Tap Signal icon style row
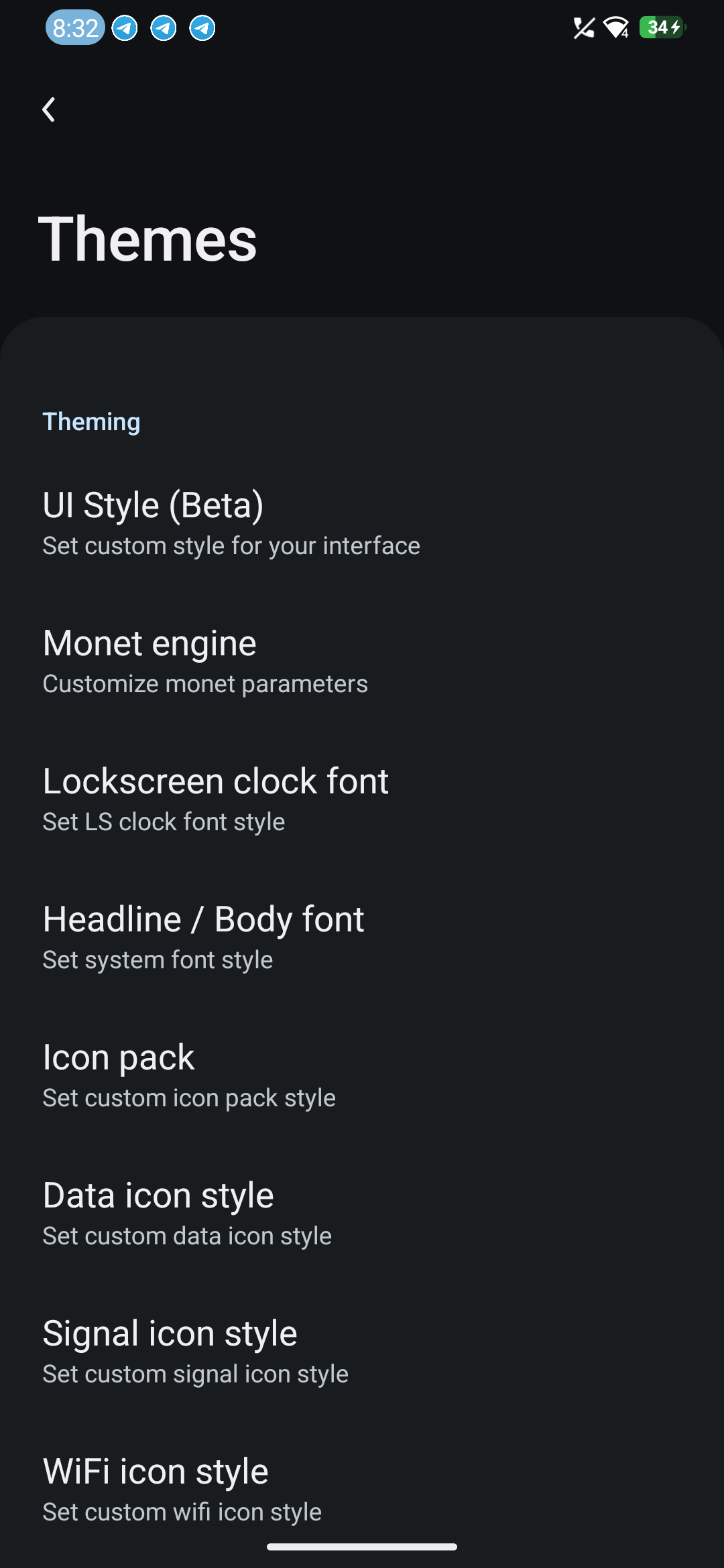The image size is (724, 1568). pos(196,1351)
